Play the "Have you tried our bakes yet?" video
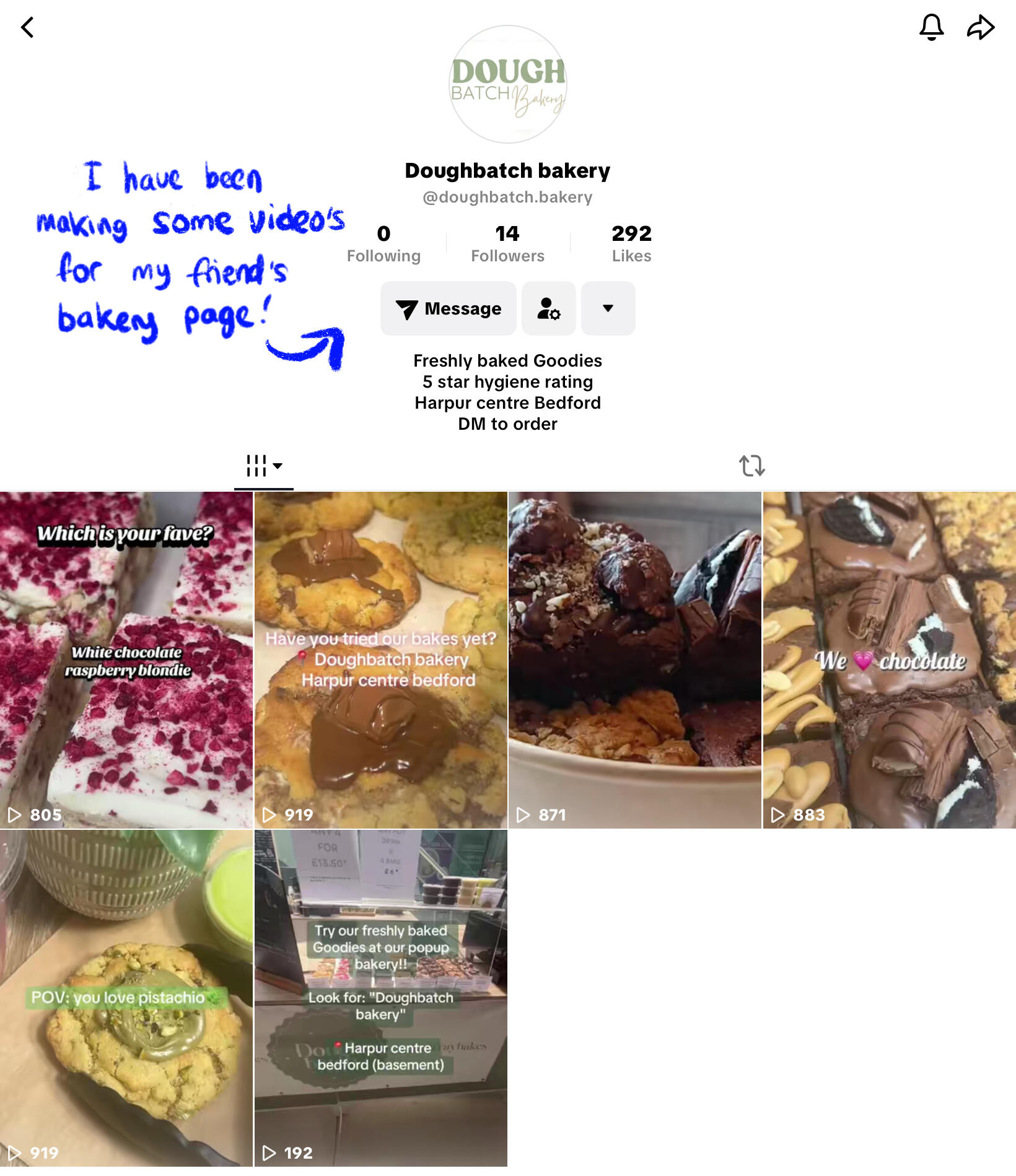The image size is (1016, 1176). point(380,660)
